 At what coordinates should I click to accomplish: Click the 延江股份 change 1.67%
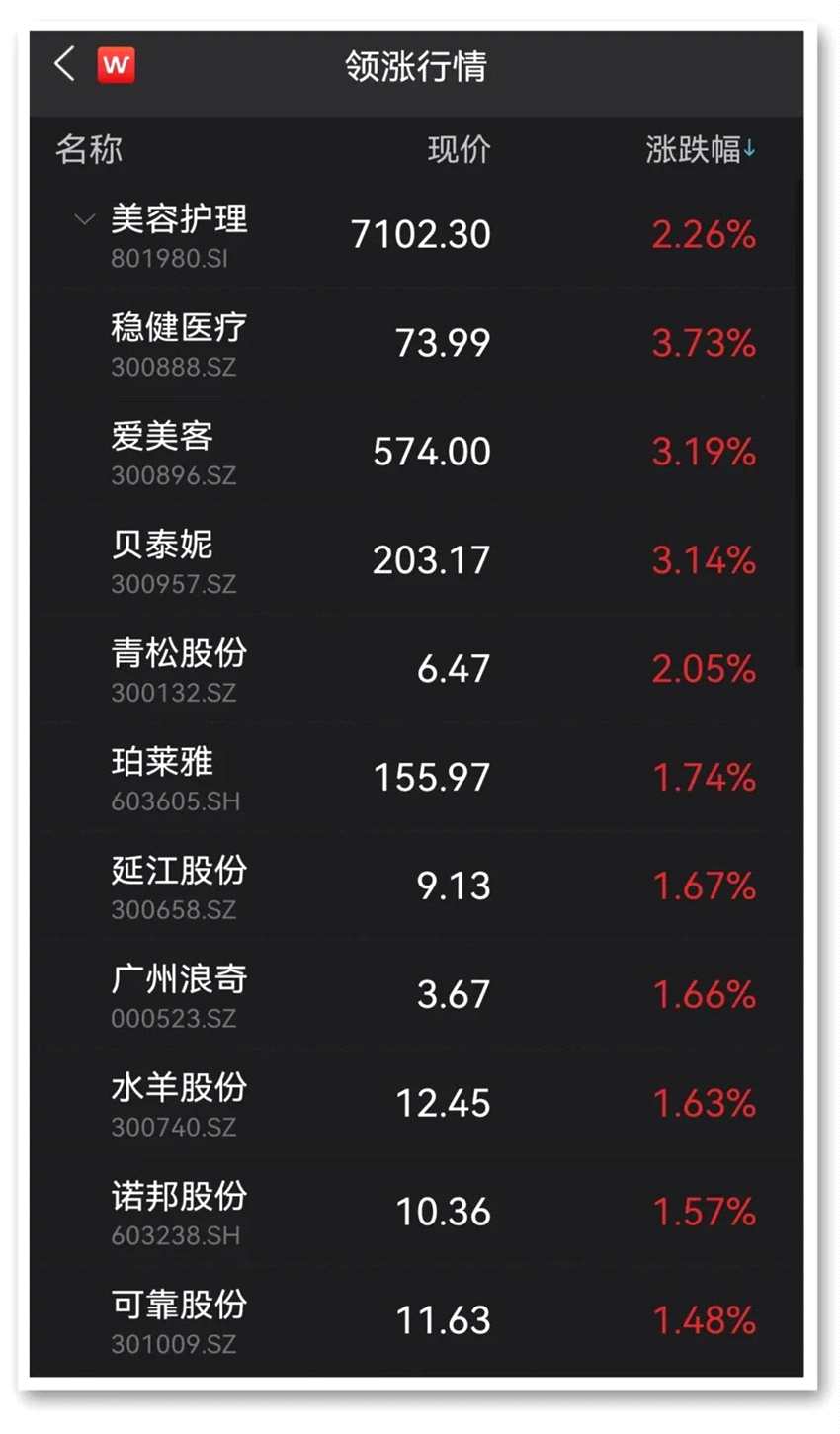pos(704,886)
